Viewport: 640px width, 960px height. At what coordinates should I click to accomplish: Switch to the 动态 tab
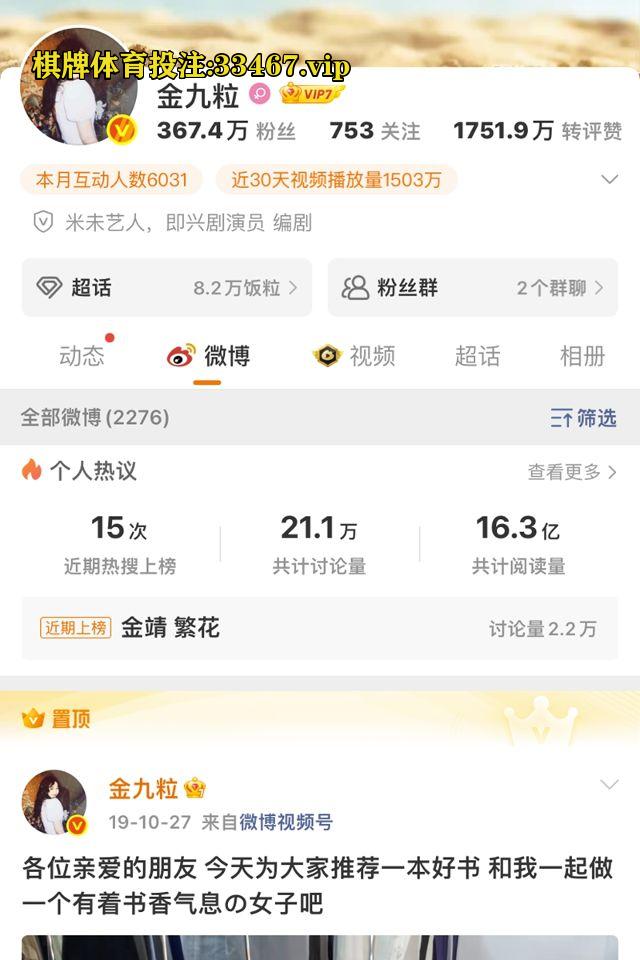(82, 356)
